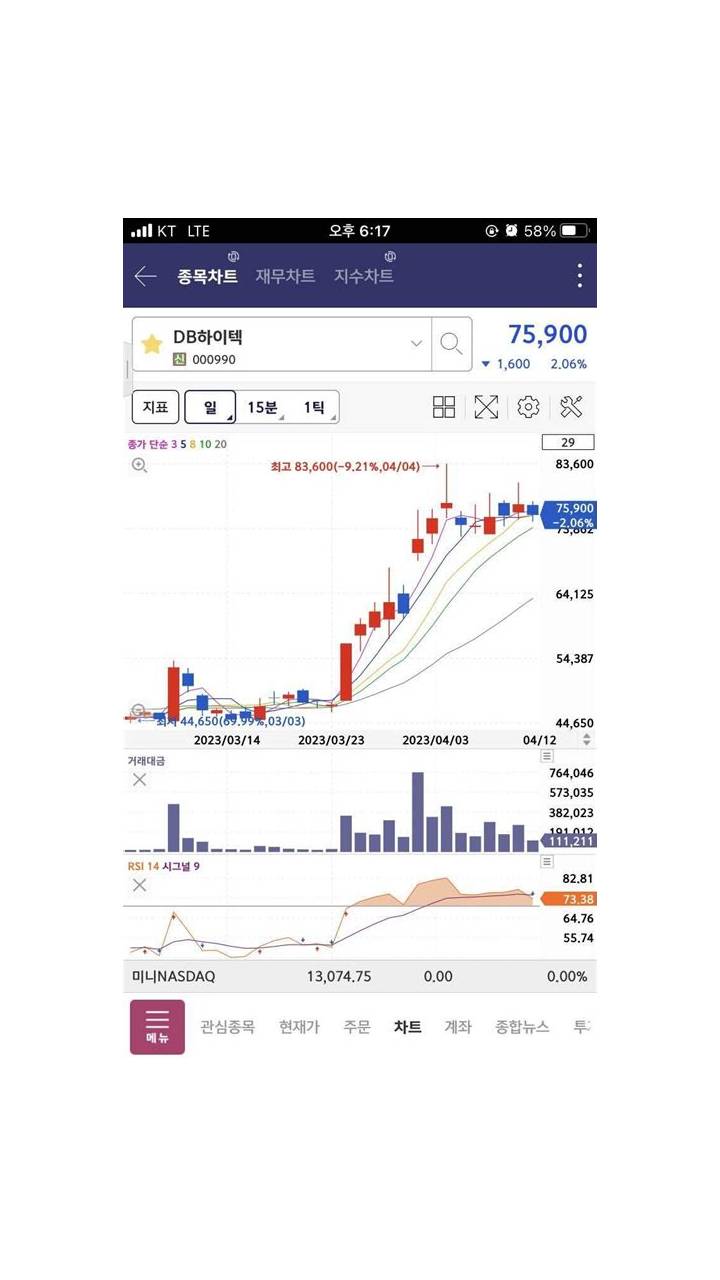Viewport: 720px width, 1280px height.
Task: Expand the DB하이텍 stock dropdown
Action: point(417,344)
